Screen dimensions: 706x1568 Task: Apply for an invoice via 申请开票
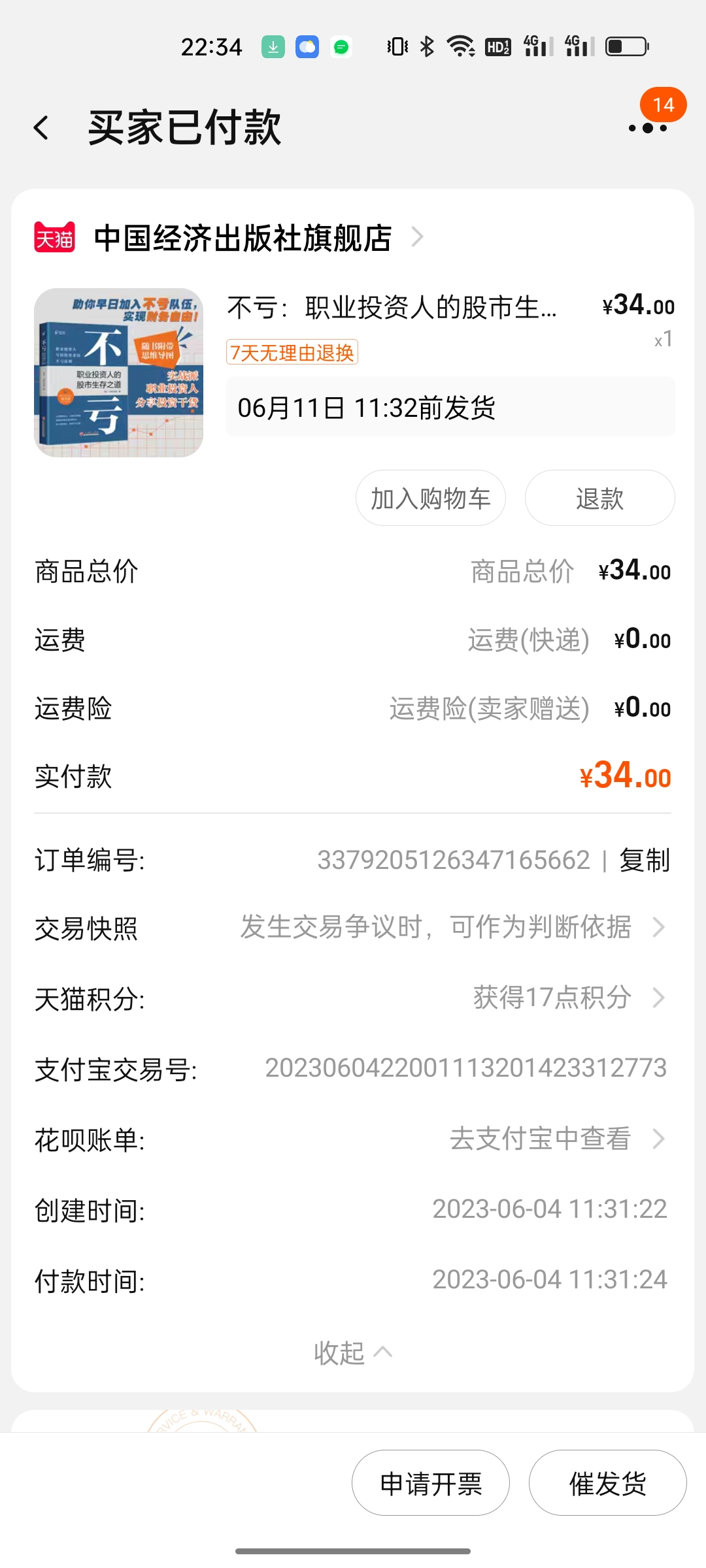[431, 1483]
